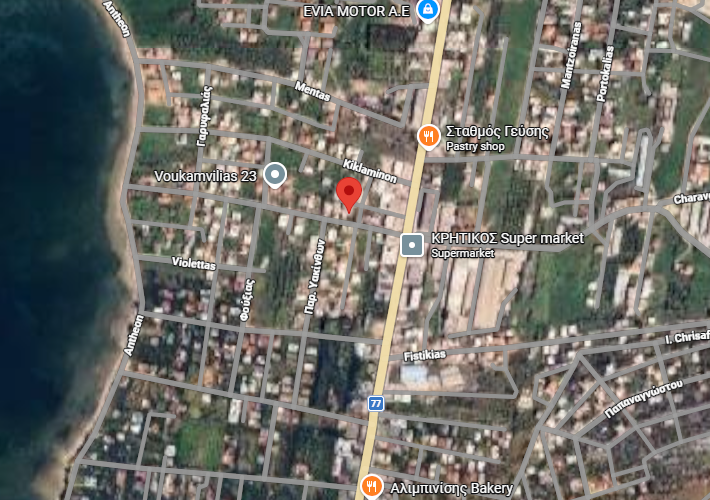This screenshot has width=710, height=500.
Task: Open the Σταθμός Γεύσης pastry shop marker
Action: click(428, 136)
